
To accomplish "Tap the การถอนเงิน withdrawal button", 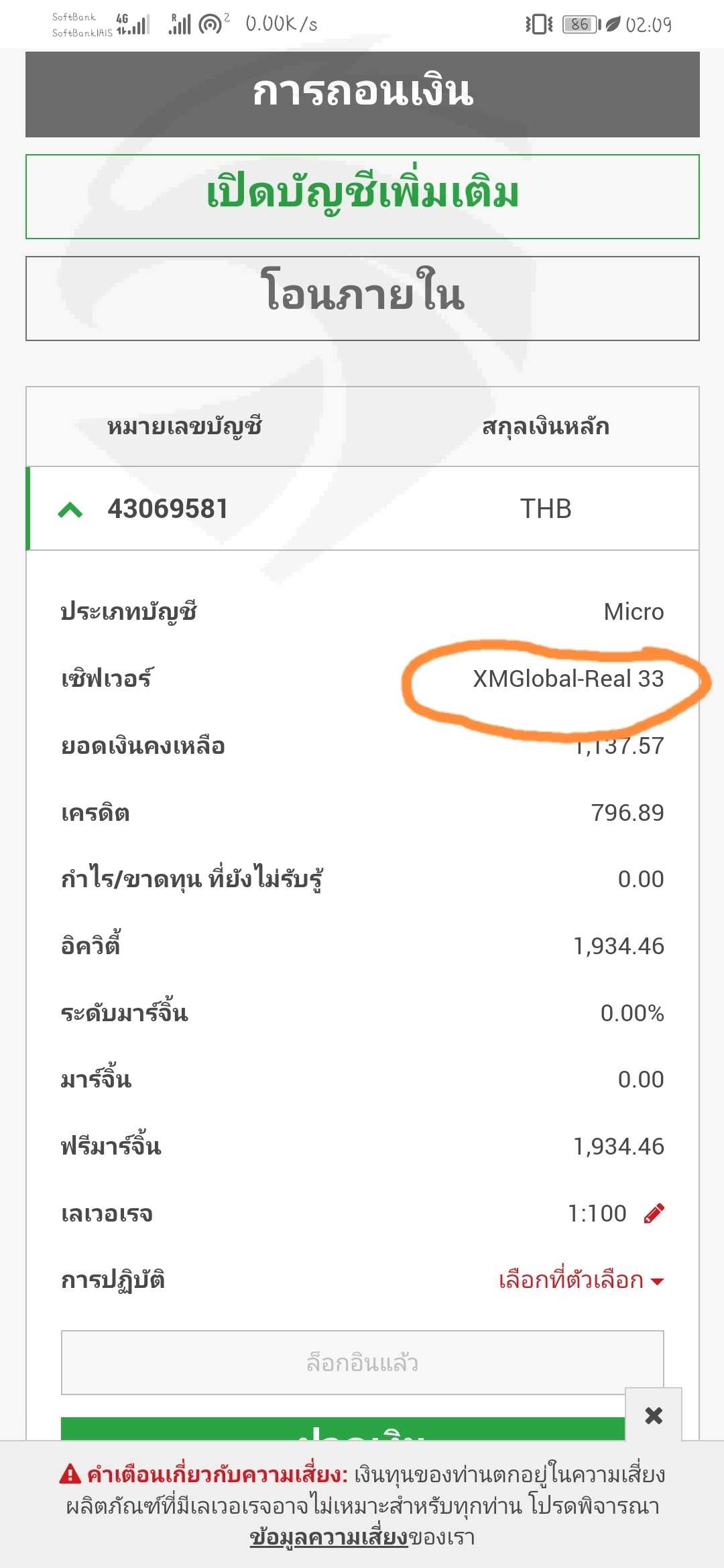I will [x=362, y=94].
